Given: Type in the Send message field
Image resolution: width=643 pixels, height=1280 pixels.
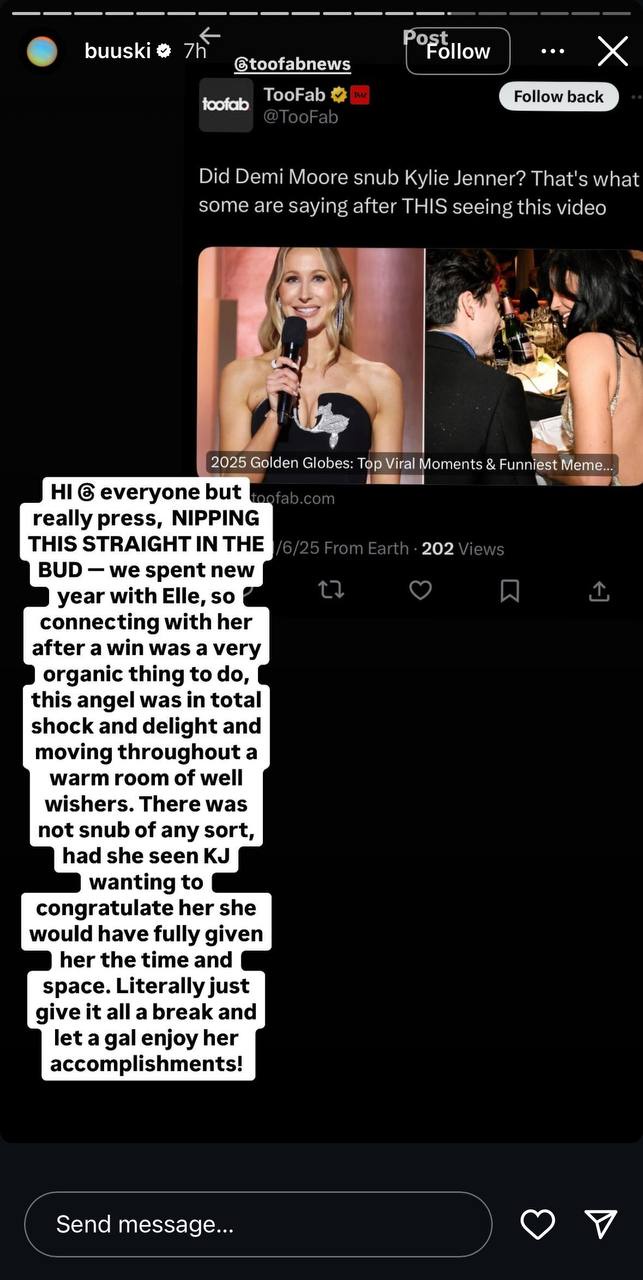Looking at the screenshot, I should click(258, 1224).
